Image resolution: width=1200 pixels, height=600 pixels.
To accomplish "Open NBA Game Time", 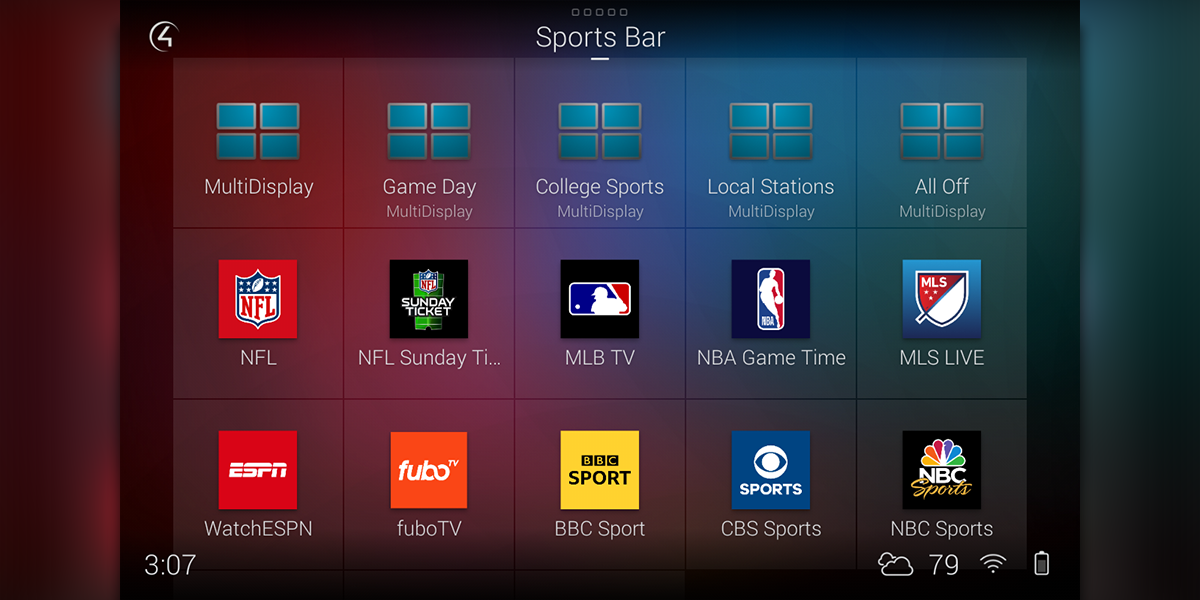I will (770, 299).
